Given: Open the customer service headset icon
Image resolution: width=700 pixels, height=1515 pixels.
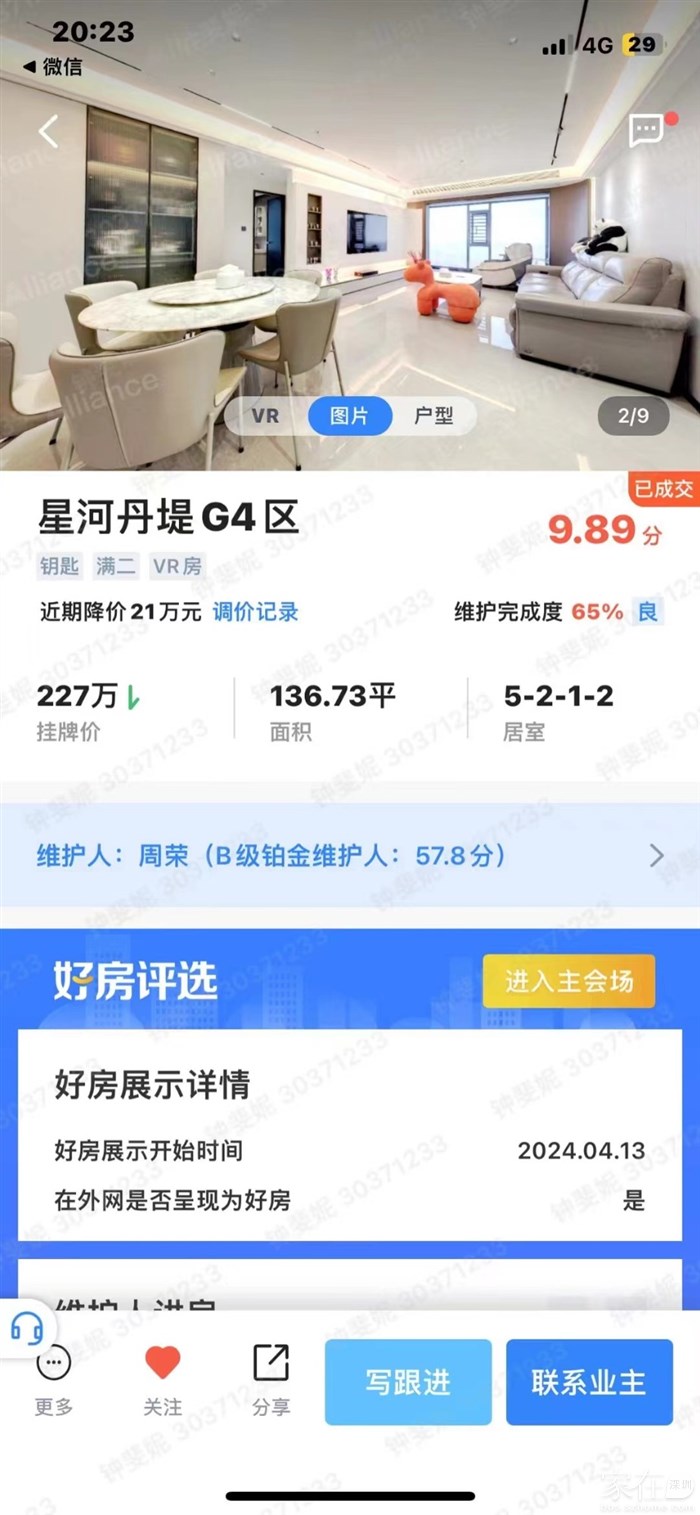Looking at the screenshot, I should (x=27, y=1328).
